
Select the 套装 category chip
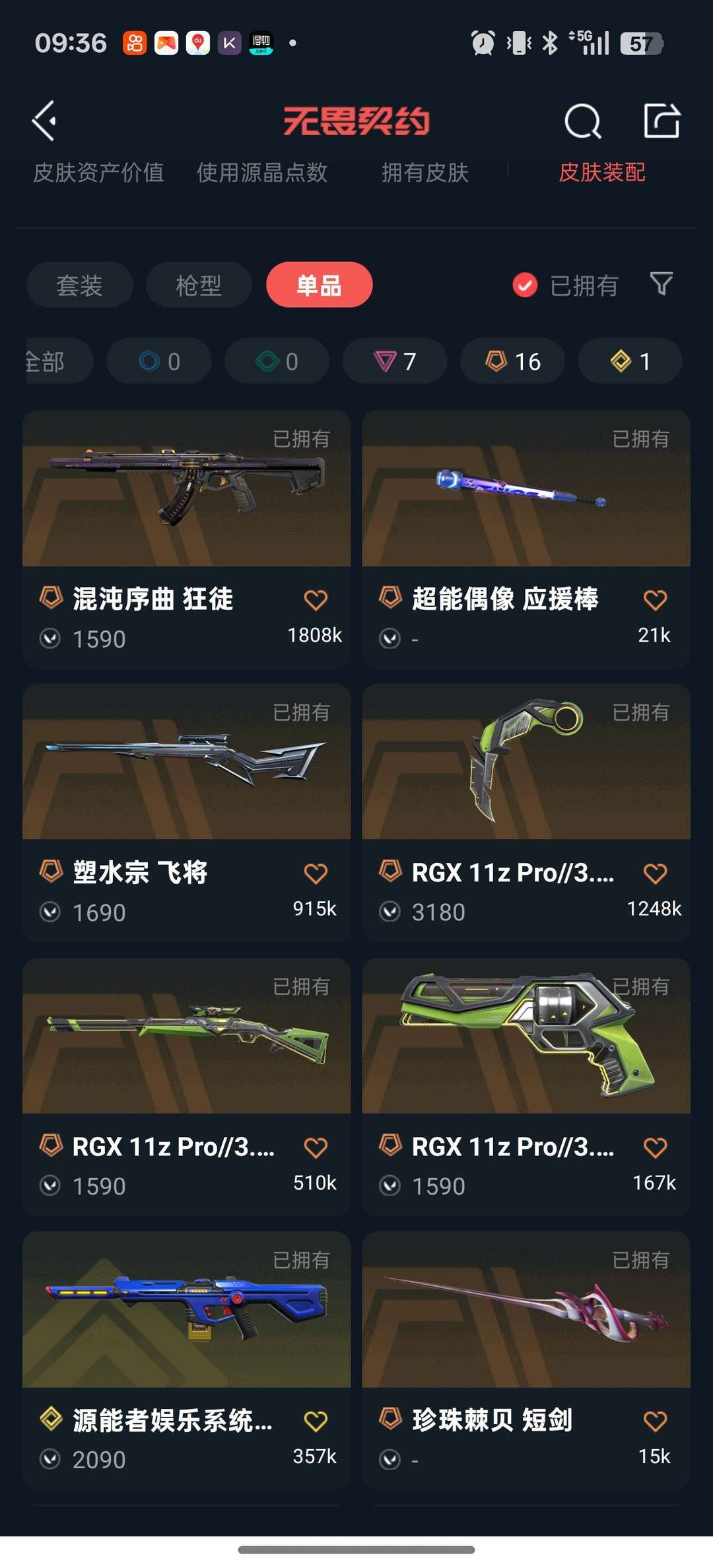tap(79, 285)
